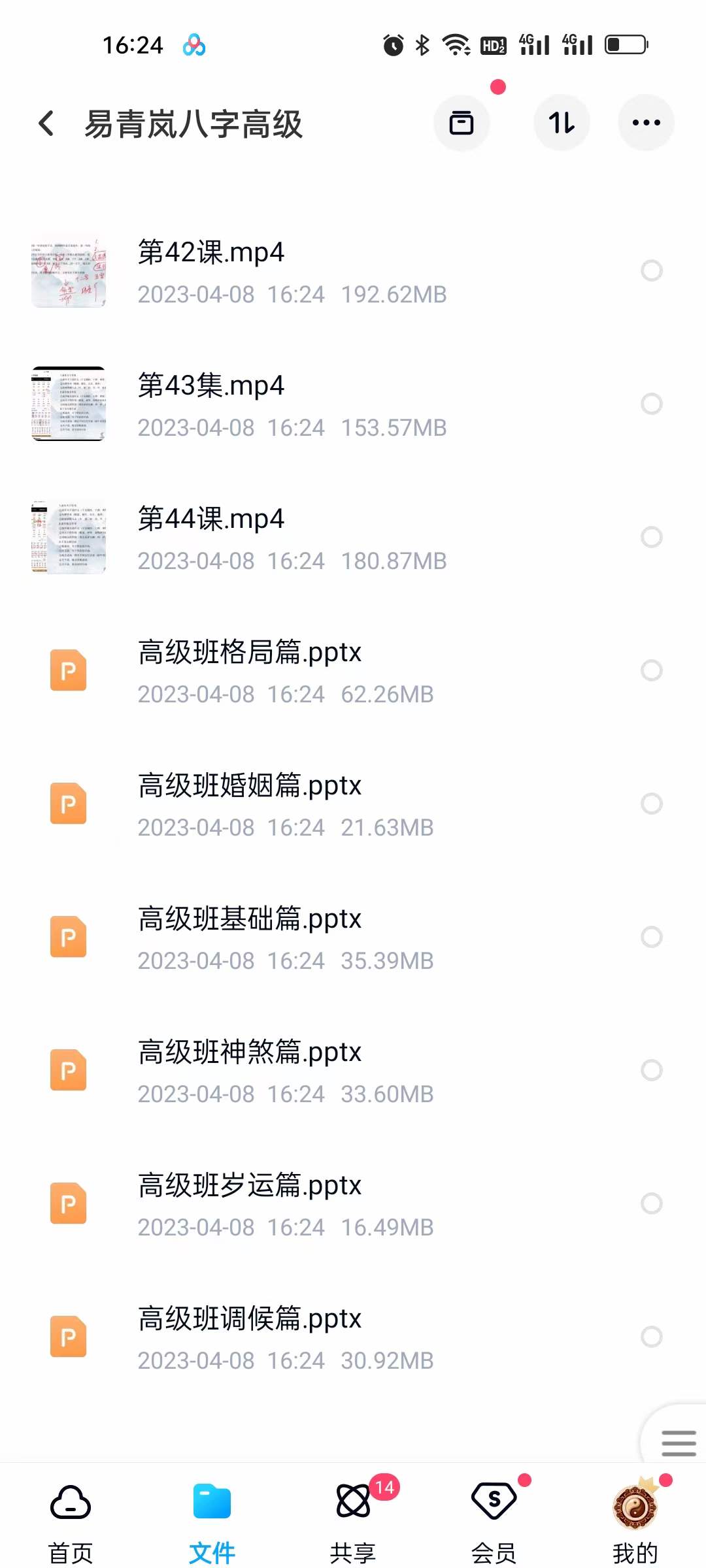Switch to the 共享 tab
Viewport: 706px width, 1568px height.
pos(353,1522)
